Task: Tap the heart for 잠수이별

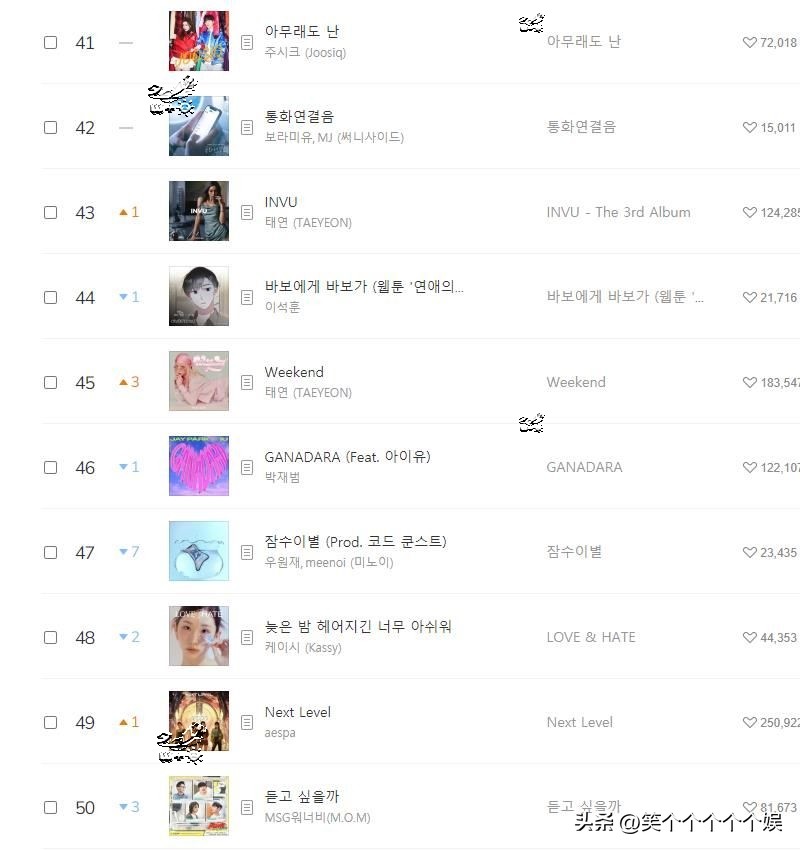Action: click(x=750, y=553)
